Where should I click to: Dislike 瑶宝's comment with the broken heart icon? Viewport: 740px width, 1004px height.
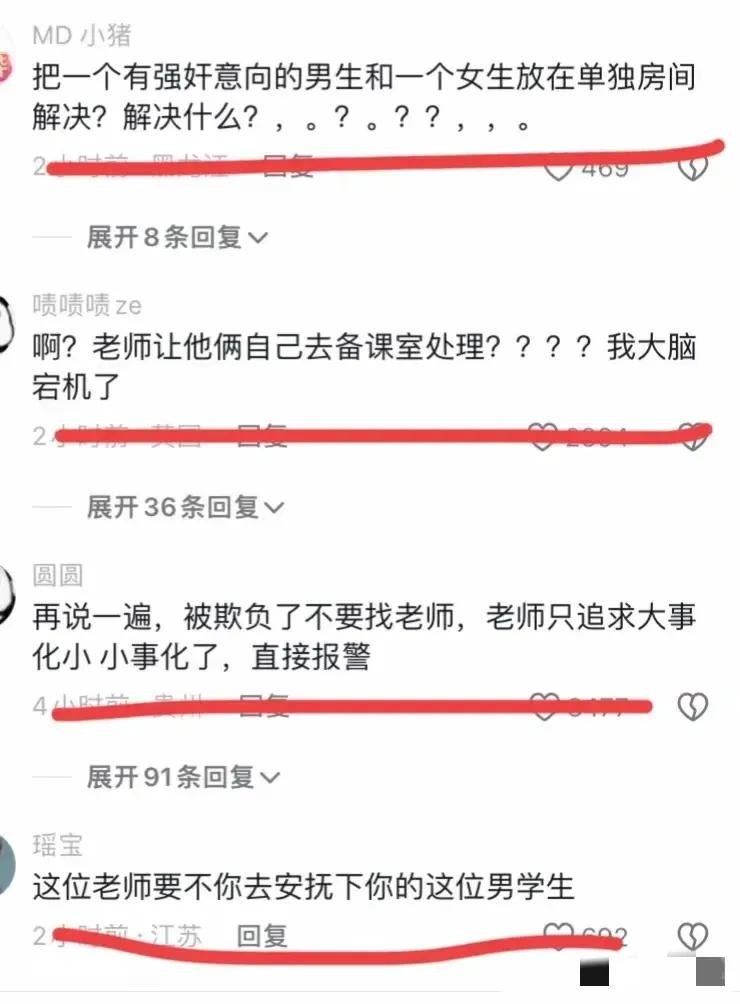(693, 937)
